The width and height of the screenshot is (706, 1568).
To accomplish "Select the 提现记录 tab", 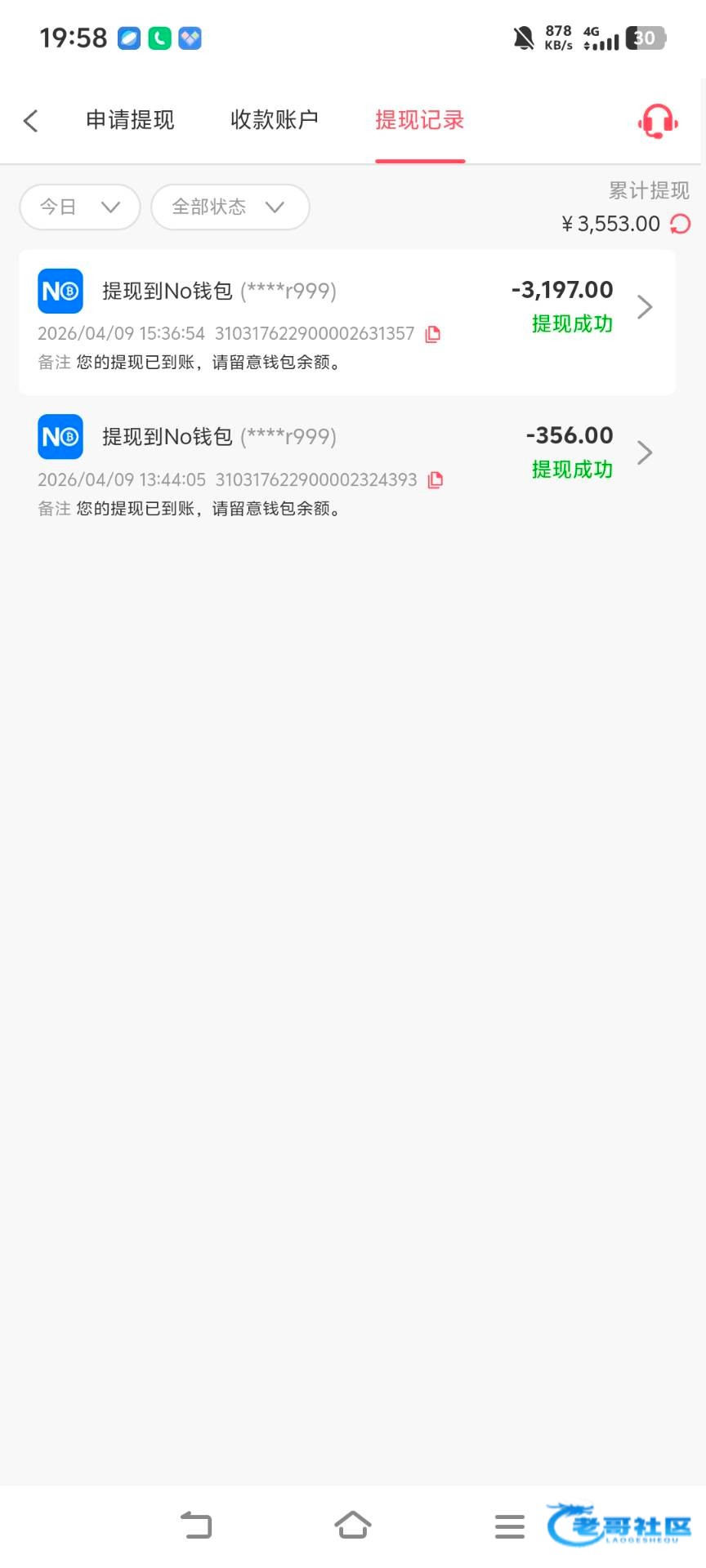I will (x=419, y=120).
